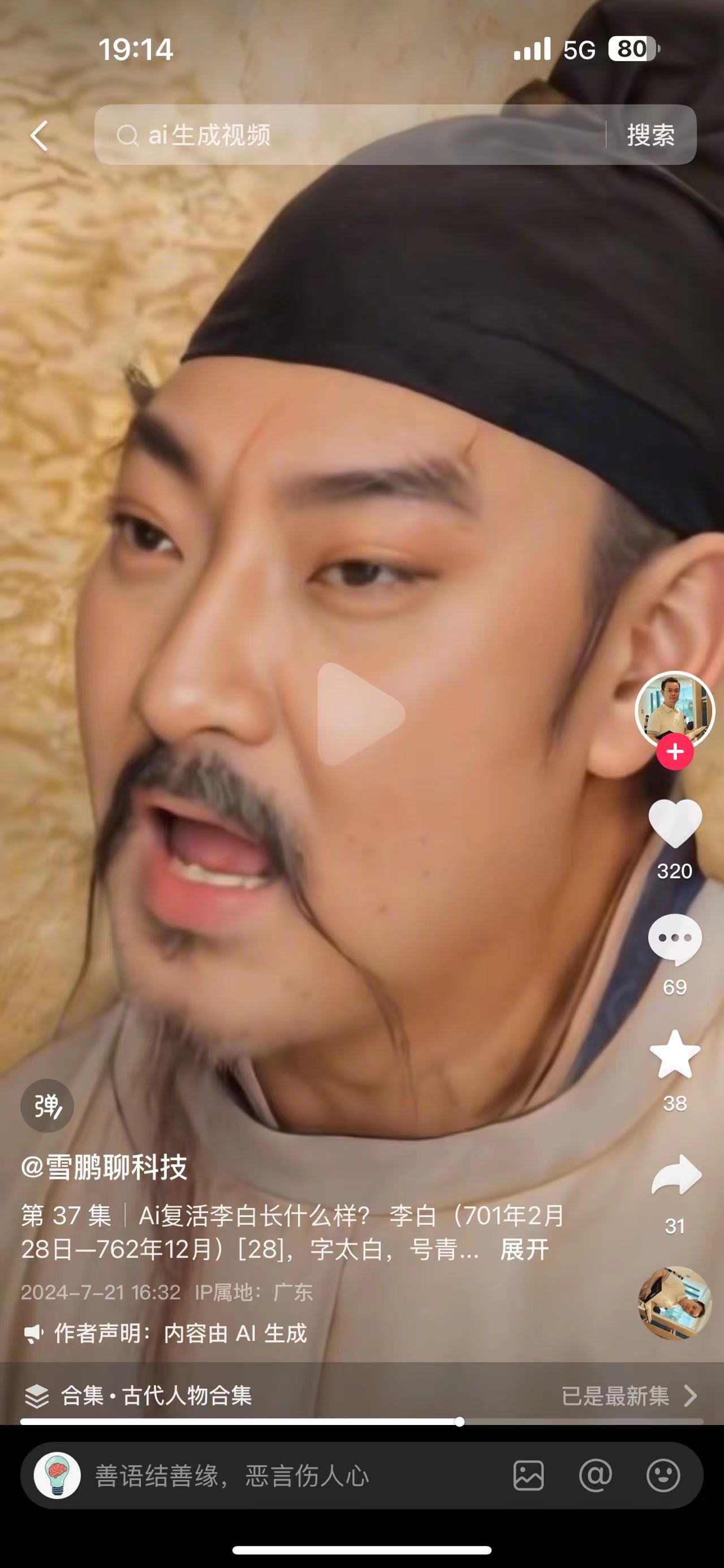Go back using the top-left arrow
The width and height of the screenshot is (724, 1568).
point(40,135)
